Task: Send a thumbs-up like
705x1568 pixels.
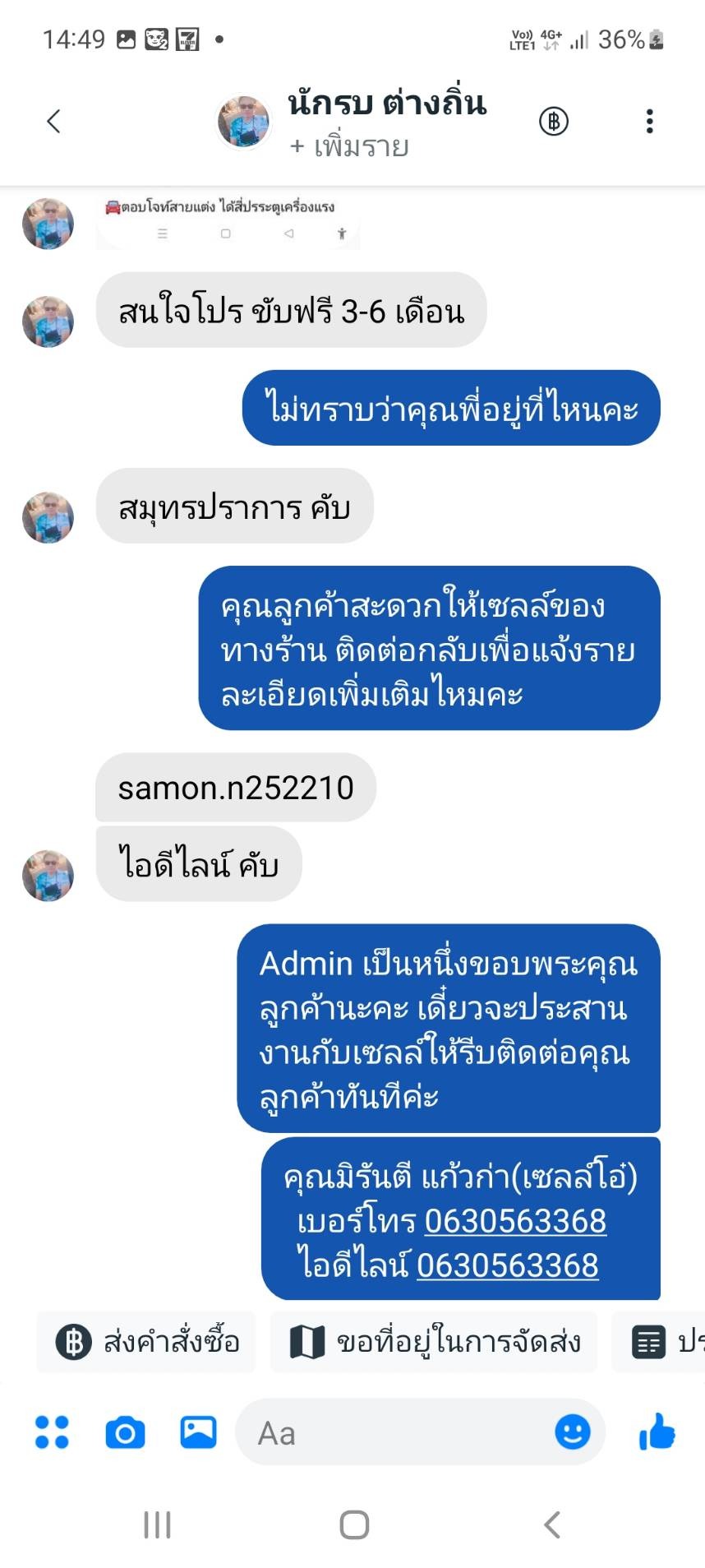Action: [x=657, y=1432]
